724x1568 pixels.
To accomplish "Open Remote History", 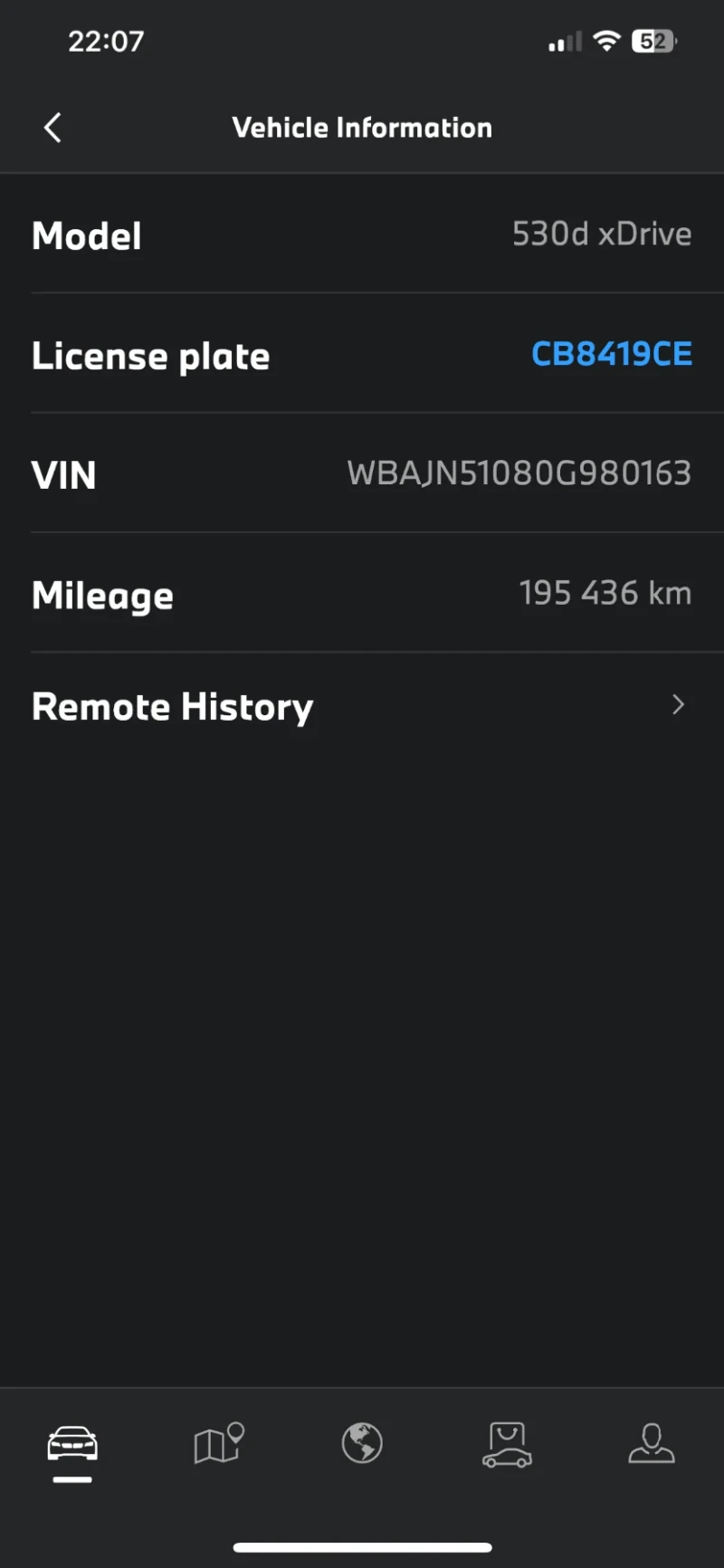I will pos(362,706).
